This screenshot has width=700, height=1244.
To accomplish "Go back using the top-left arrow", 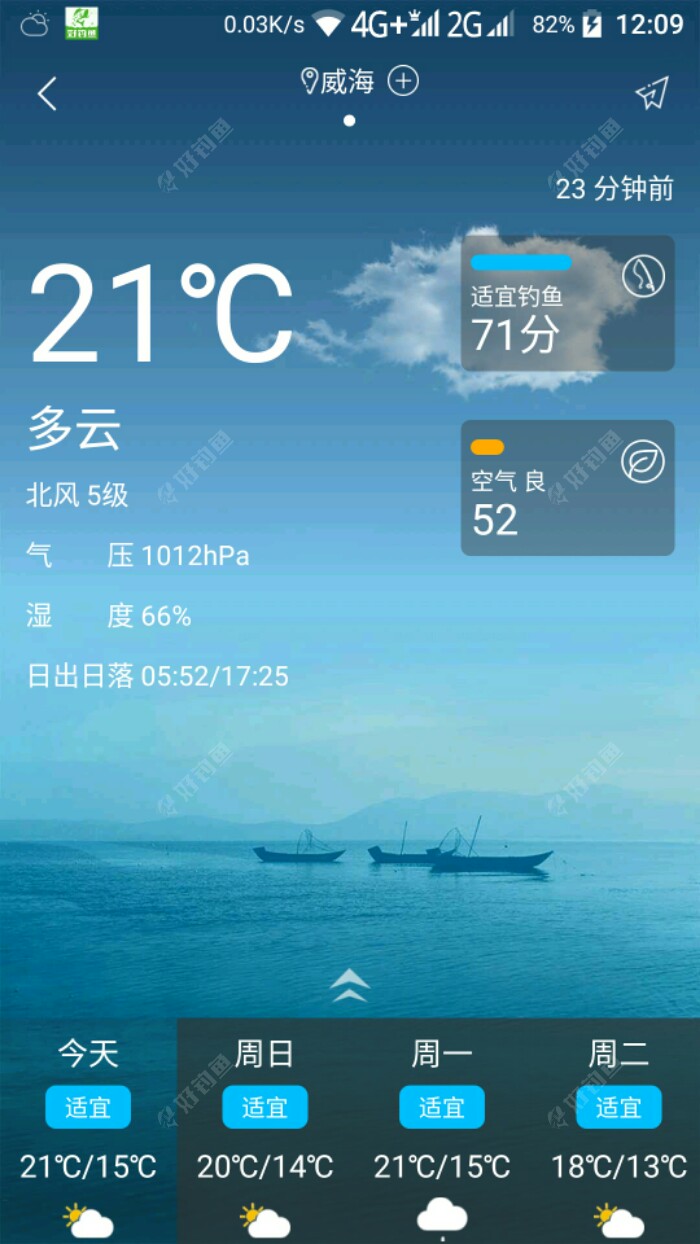I will [x=47, y=94].
